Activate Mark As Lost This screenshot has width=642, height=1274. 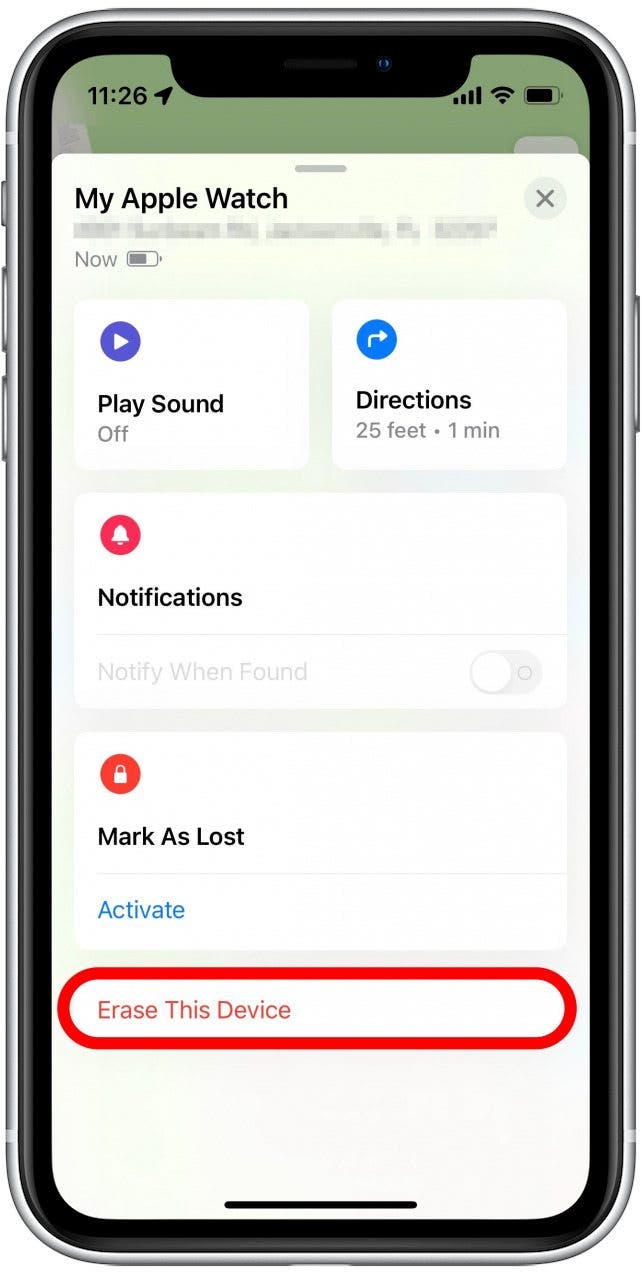coord(141,910)
